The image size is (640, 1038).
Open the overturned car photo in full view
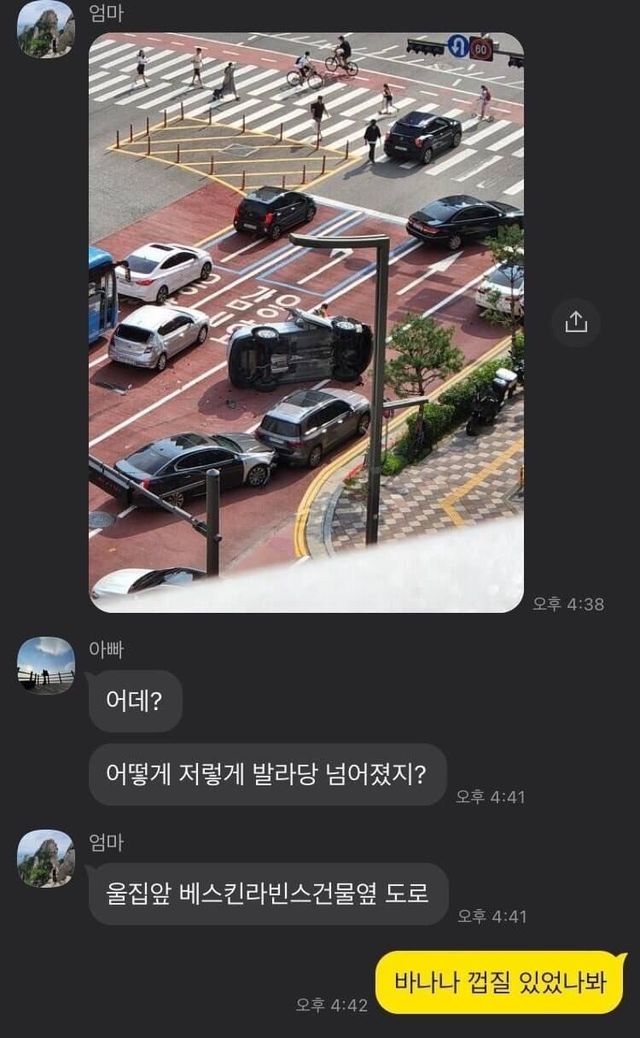[x=306, y=322]
